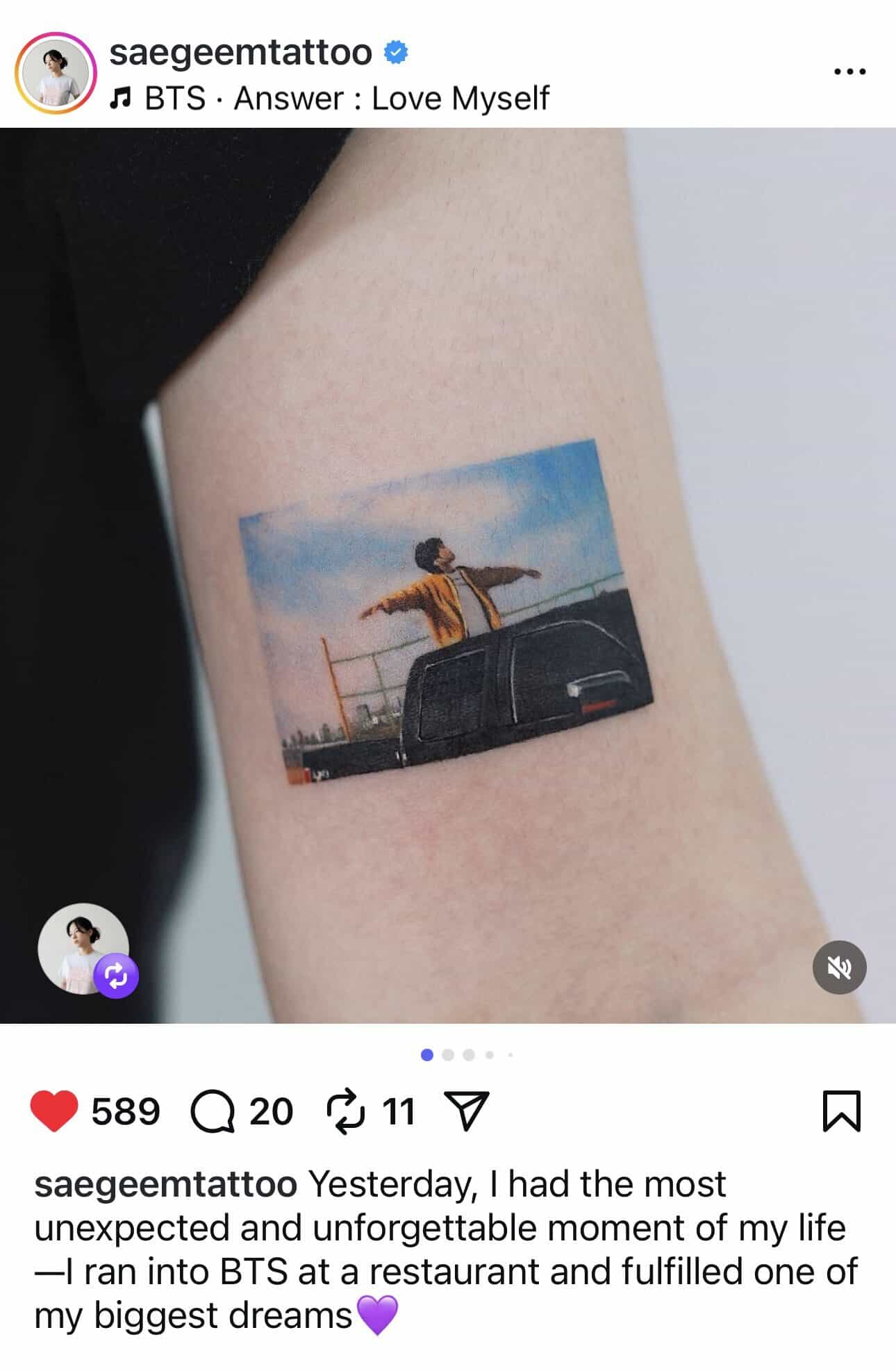This screenshot has height=1371, width=896.
Task: Repost this post with the repost icon
Action: (345, 1111)
